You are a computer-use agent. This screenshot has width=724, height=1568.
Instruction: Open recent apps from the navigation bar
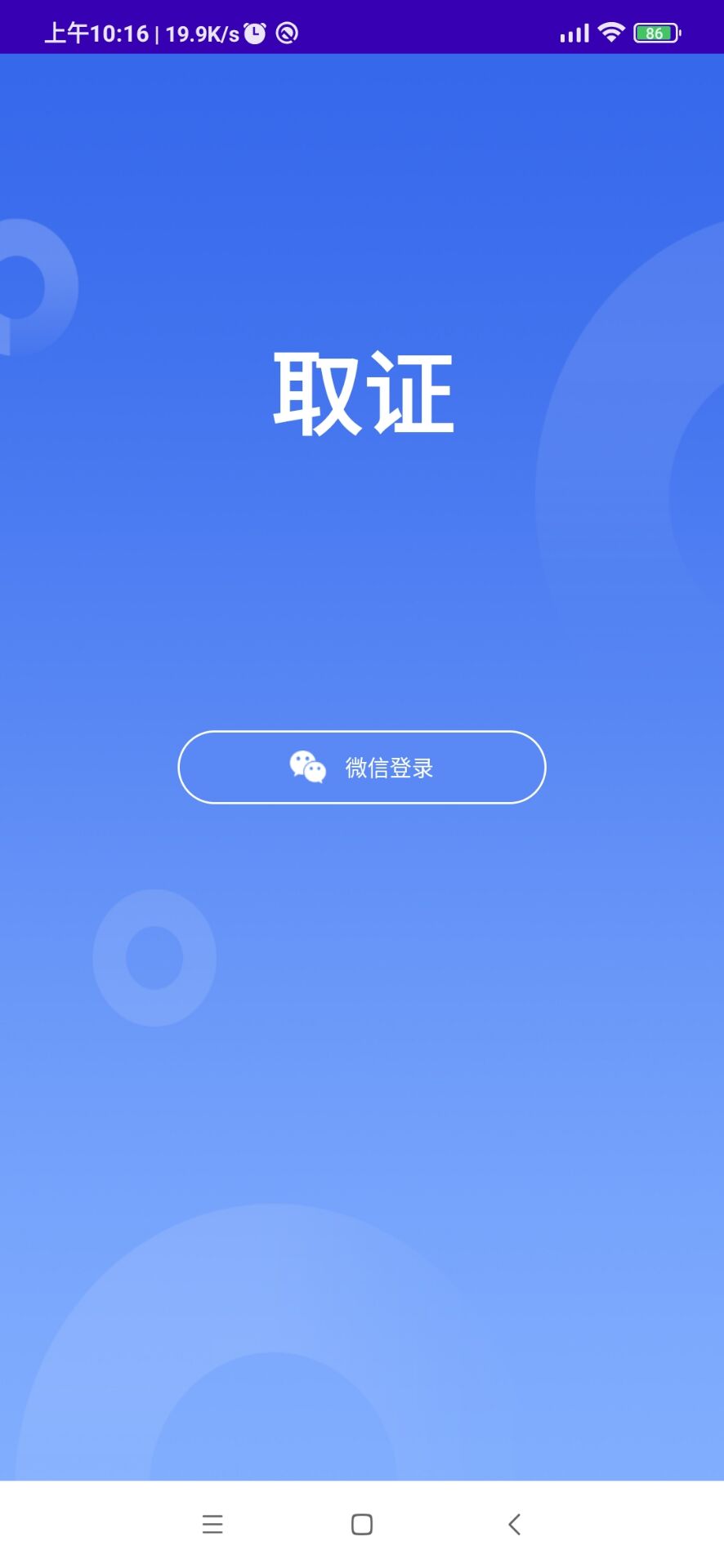tap(212, 1524)
